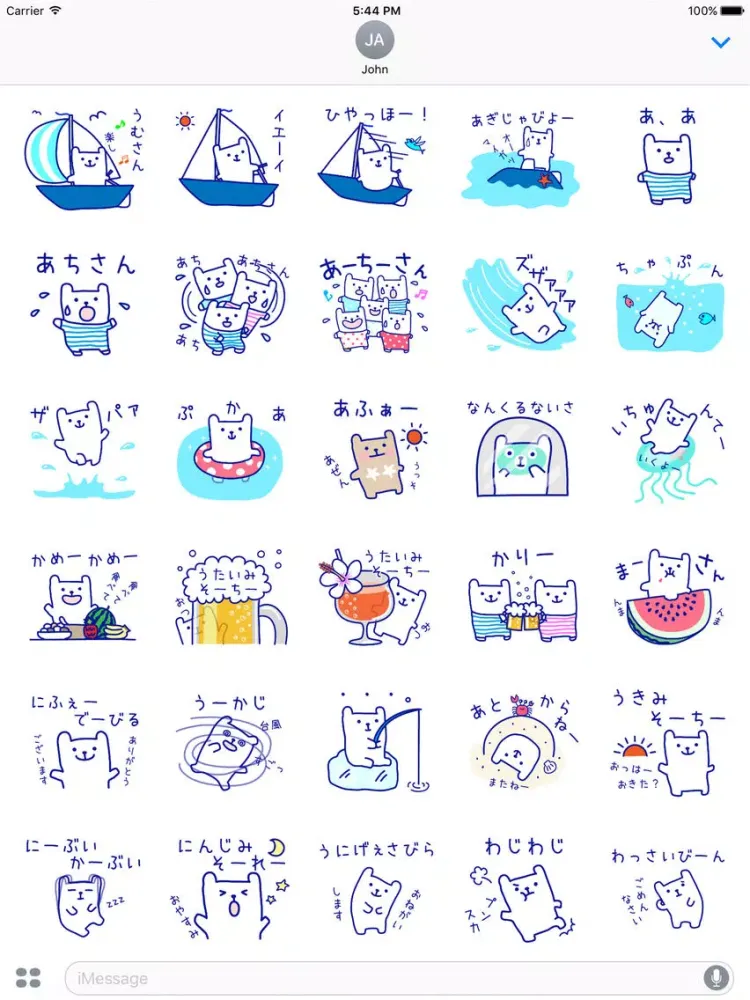Tap the iMessage text field
The width and height of the screenshot is (750, 1000).
(x=380, y=978)
